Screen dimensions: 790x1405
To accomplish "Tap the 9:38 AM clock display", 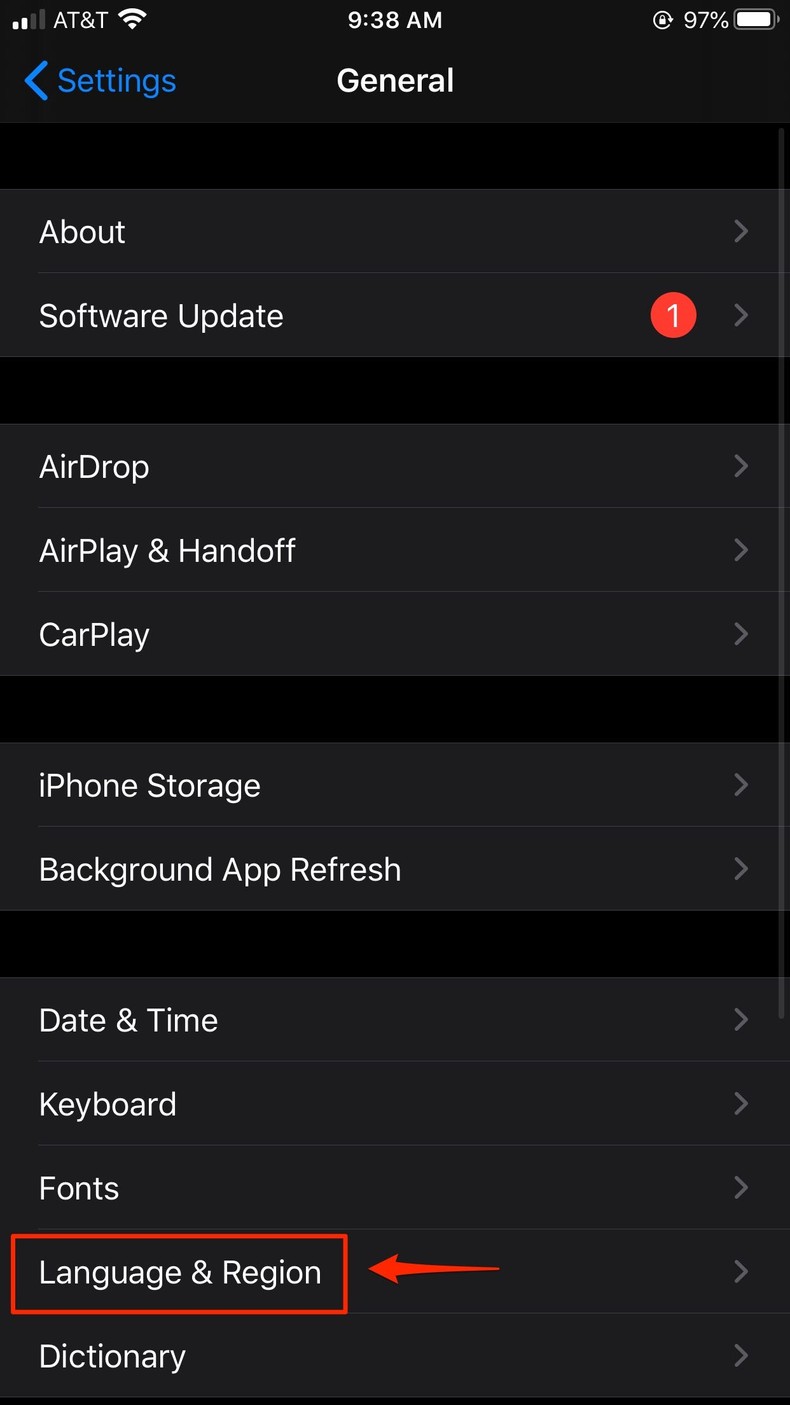I will (395, 19).
